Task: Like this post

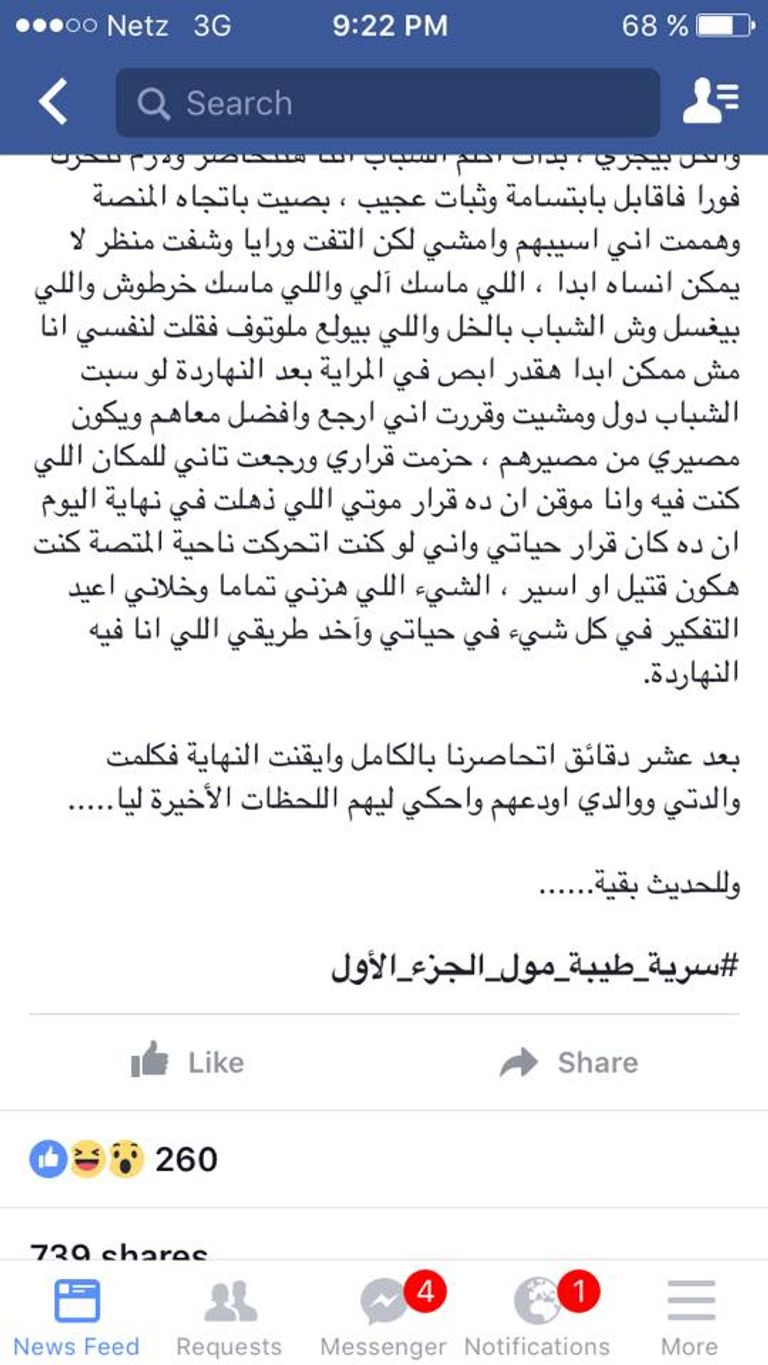Action: click(188, 1062)
